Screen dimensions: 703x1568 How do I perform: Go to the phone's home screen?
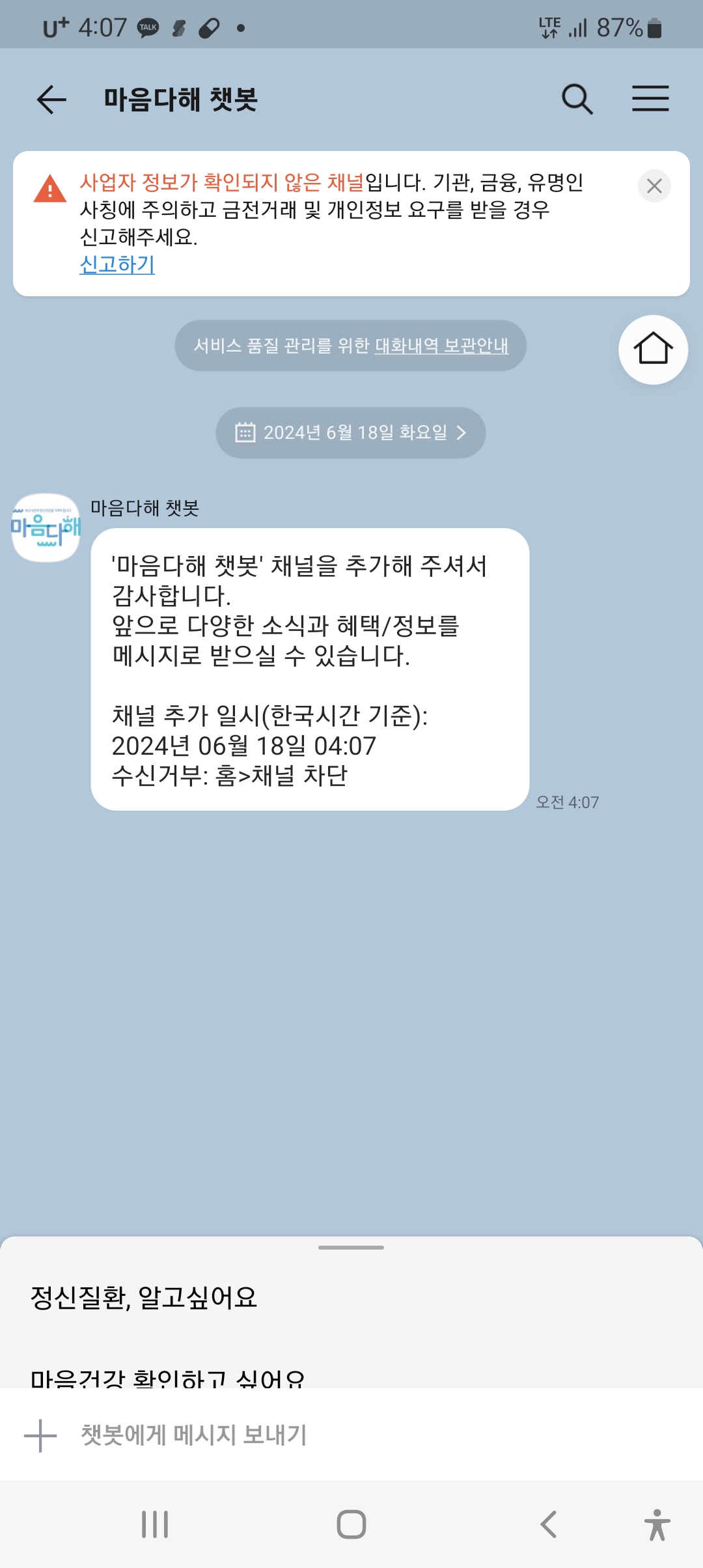[x=351, y=1524]
